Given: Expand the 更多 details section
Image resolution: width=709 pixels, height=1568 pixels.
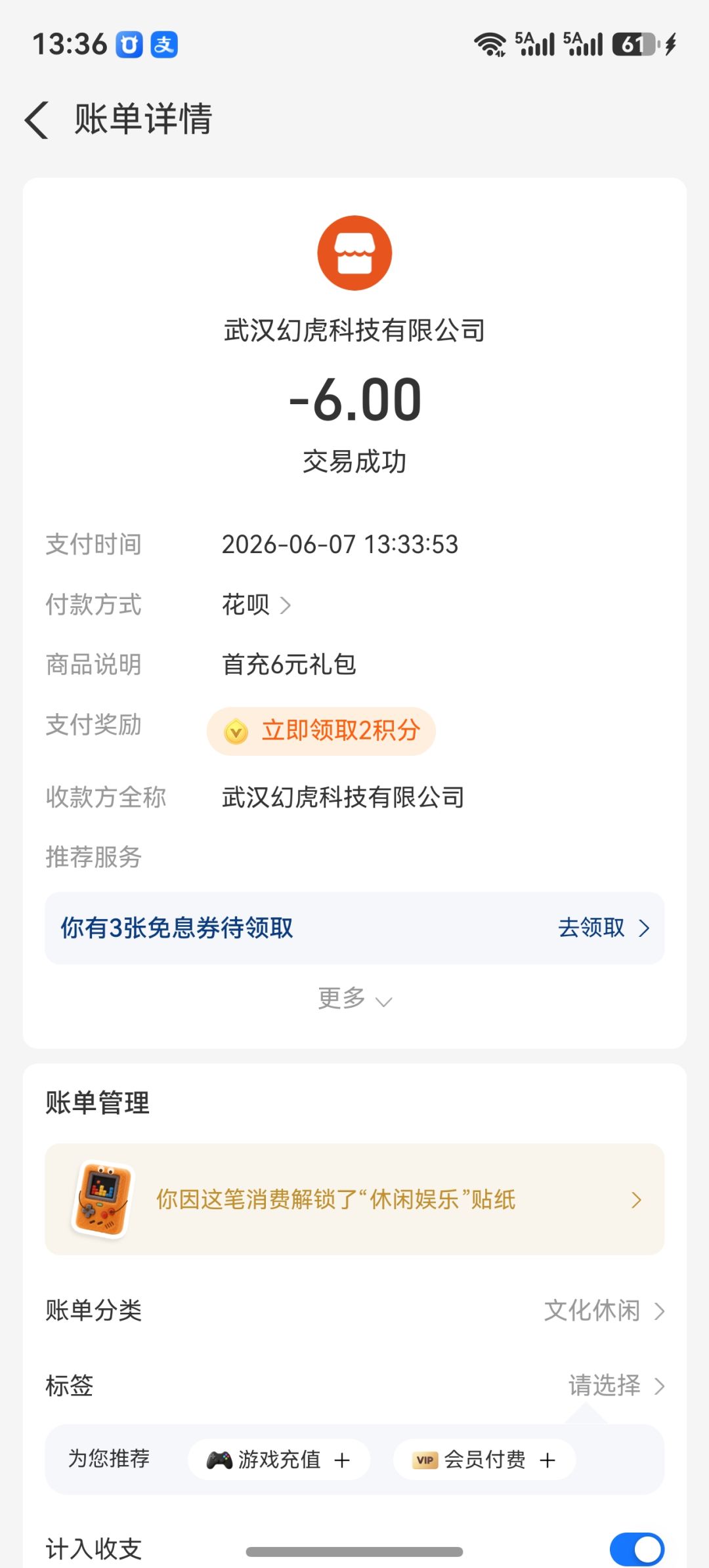Looking at the screenshot, I should (354, 999).
